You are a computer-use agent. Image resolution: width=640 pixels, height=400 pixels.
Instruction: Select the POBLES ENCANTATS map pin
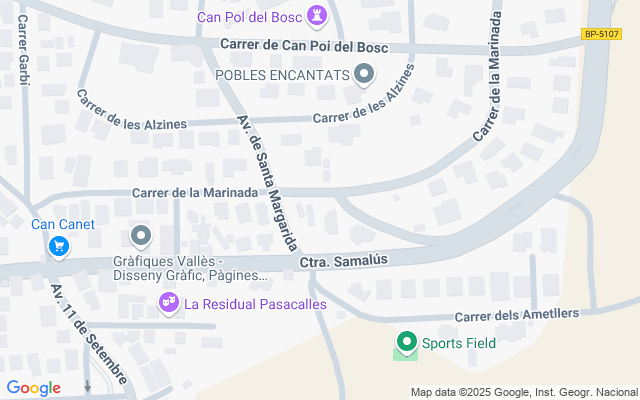coord(365,74)
